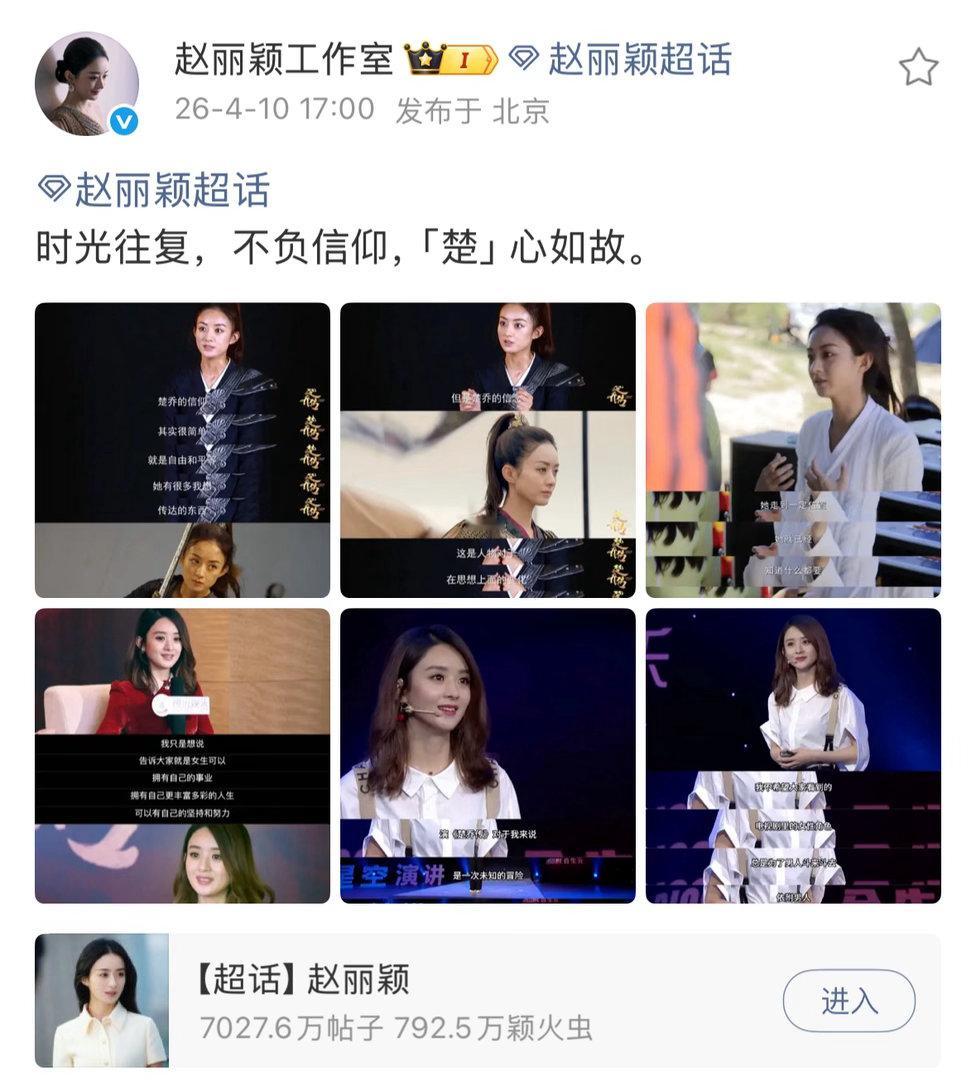Open the bottom-middle stage speech image

(x=490, y=756)
